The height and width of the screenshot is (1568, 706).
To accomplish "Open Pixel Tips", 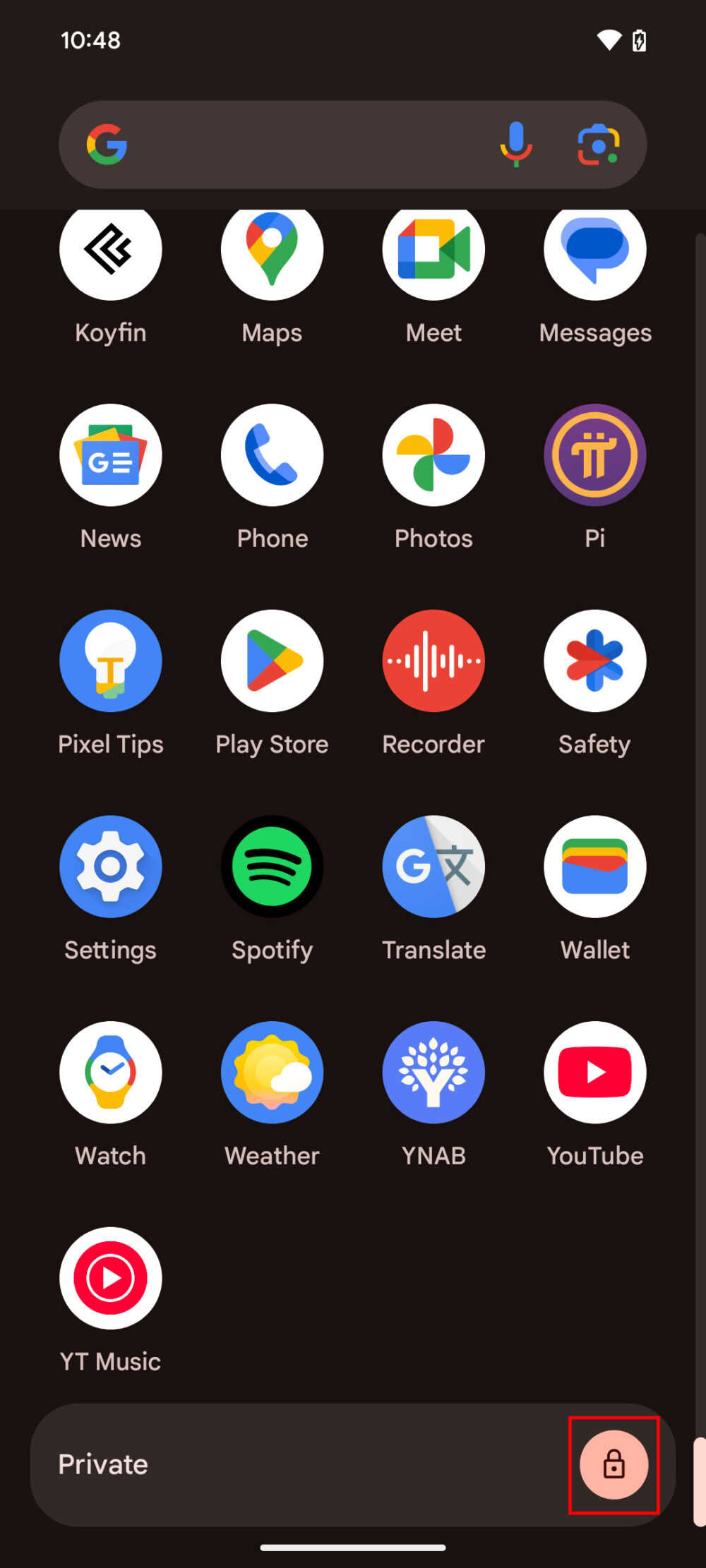I will pyautogui.click(x=110, y=661).
